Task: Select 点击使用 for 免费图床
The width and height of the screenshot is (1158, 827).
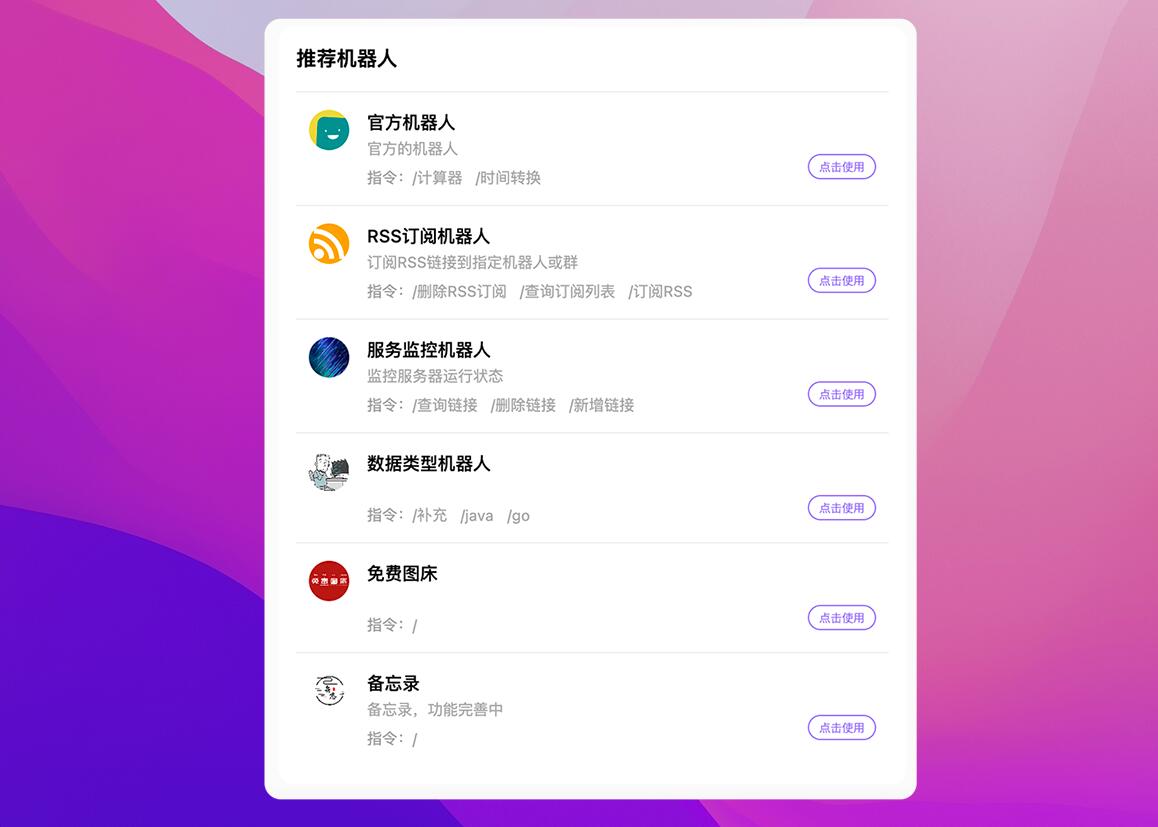Action: pos(841,618)
